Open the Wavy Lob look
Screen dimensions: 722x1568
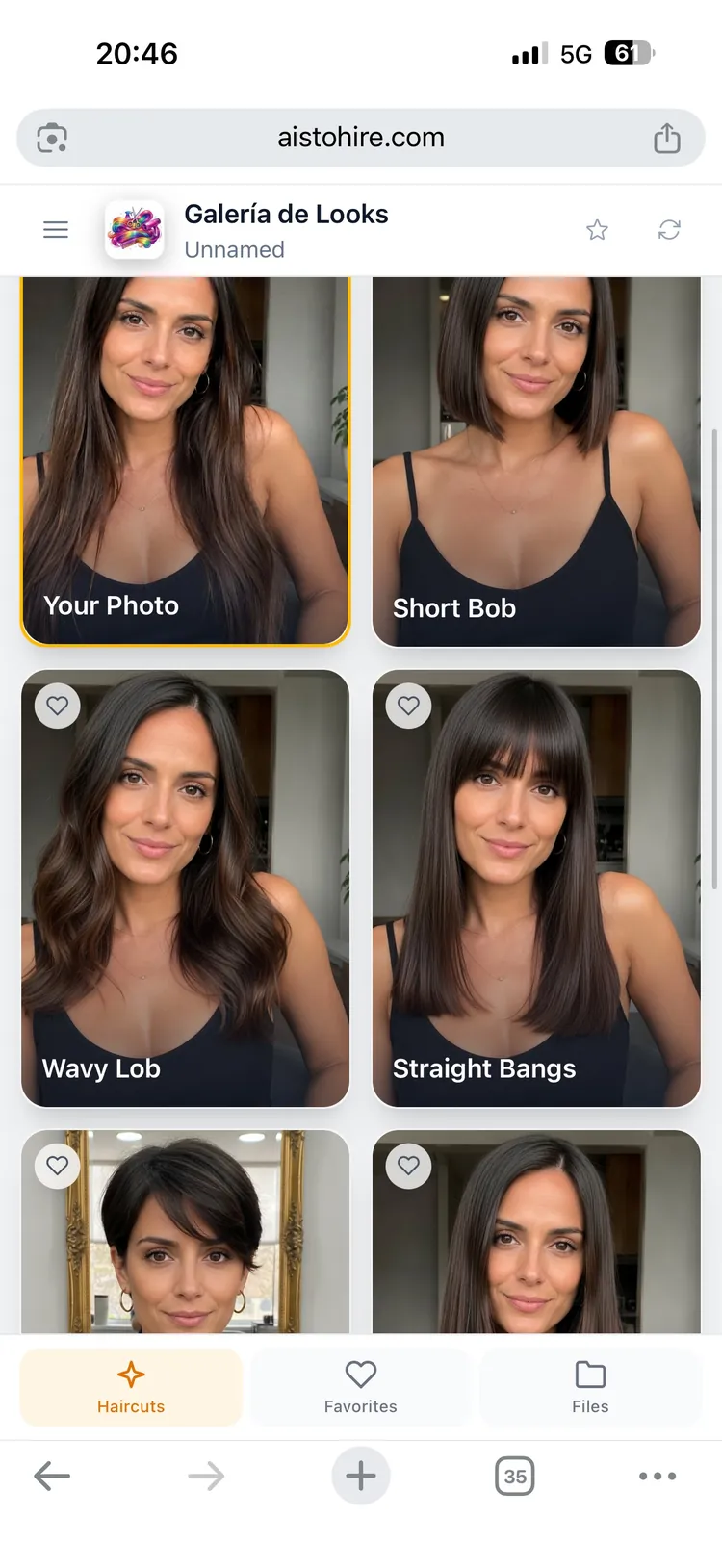185,888
